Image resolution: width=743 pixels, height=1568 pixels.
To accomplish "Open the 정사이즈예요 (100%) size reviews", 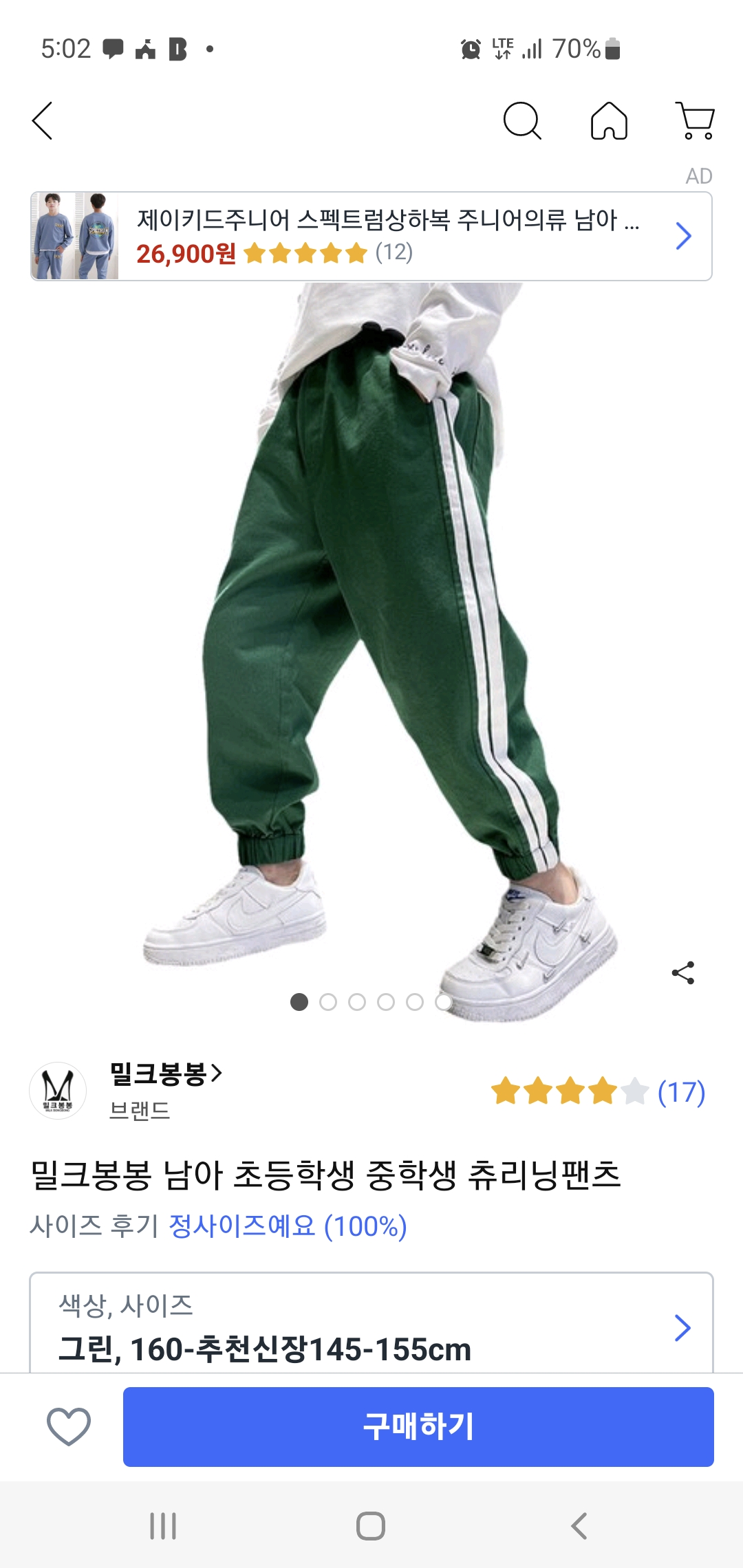I will pyautogui.click(x=288, y=1226).
